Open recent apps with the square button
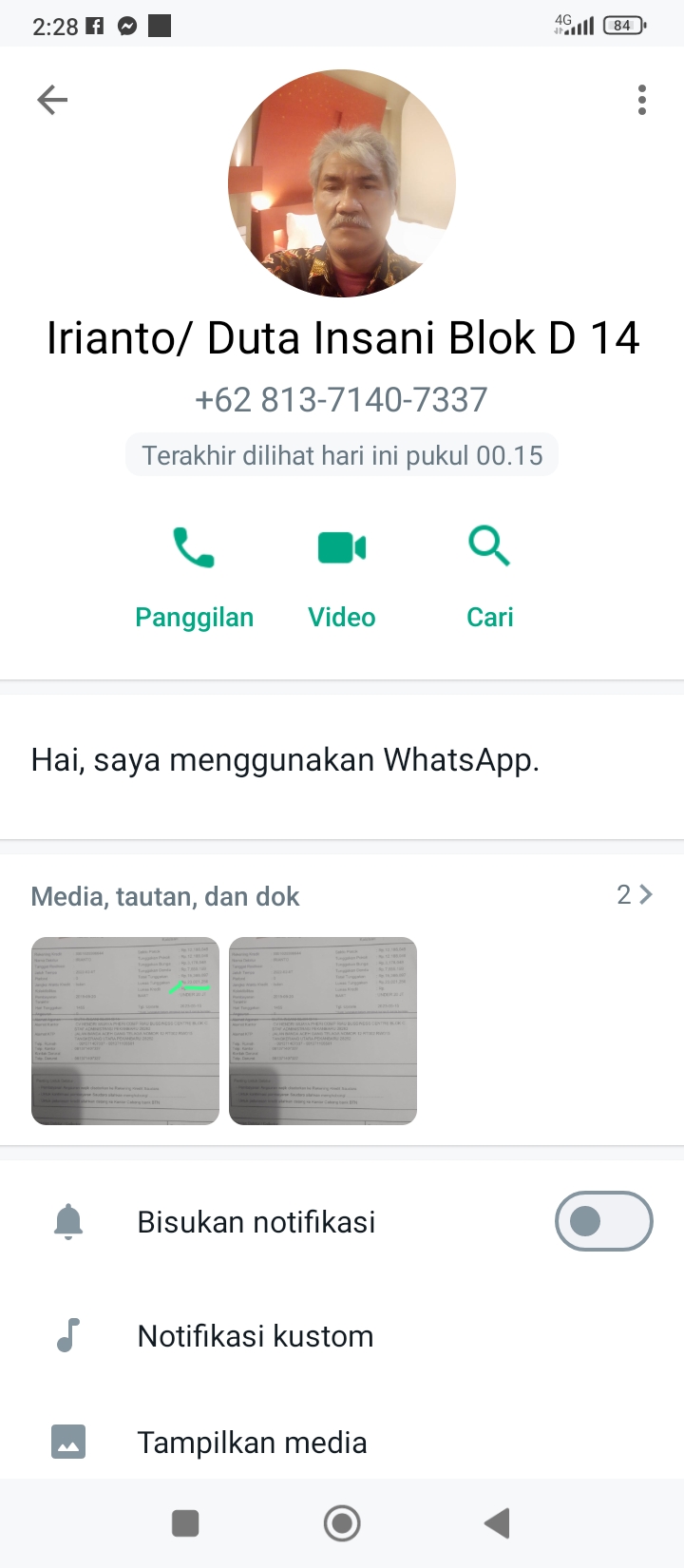 tap(185, 1523)
